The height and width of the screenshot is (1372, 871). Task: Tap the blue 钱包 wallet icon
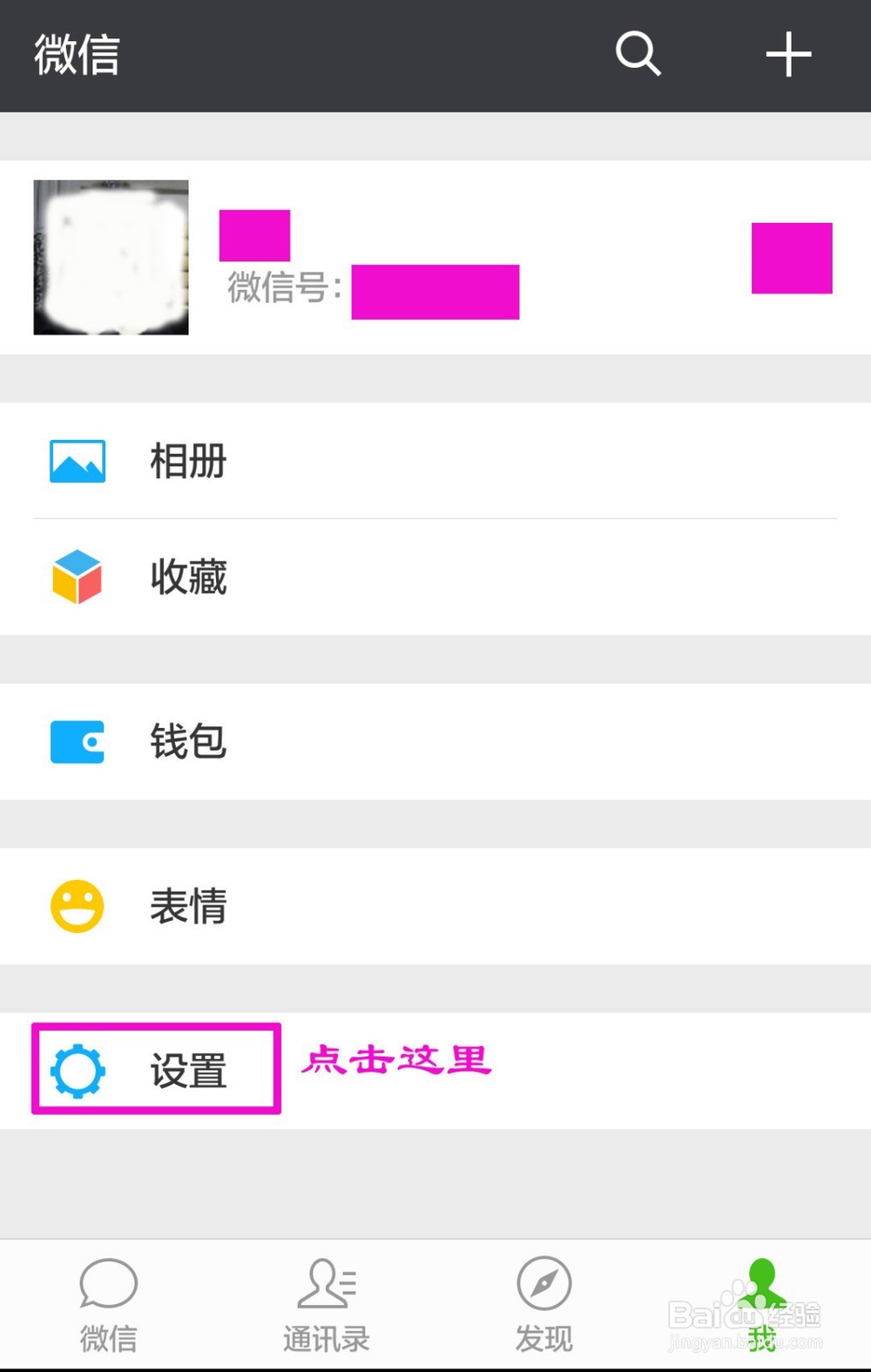77,741
